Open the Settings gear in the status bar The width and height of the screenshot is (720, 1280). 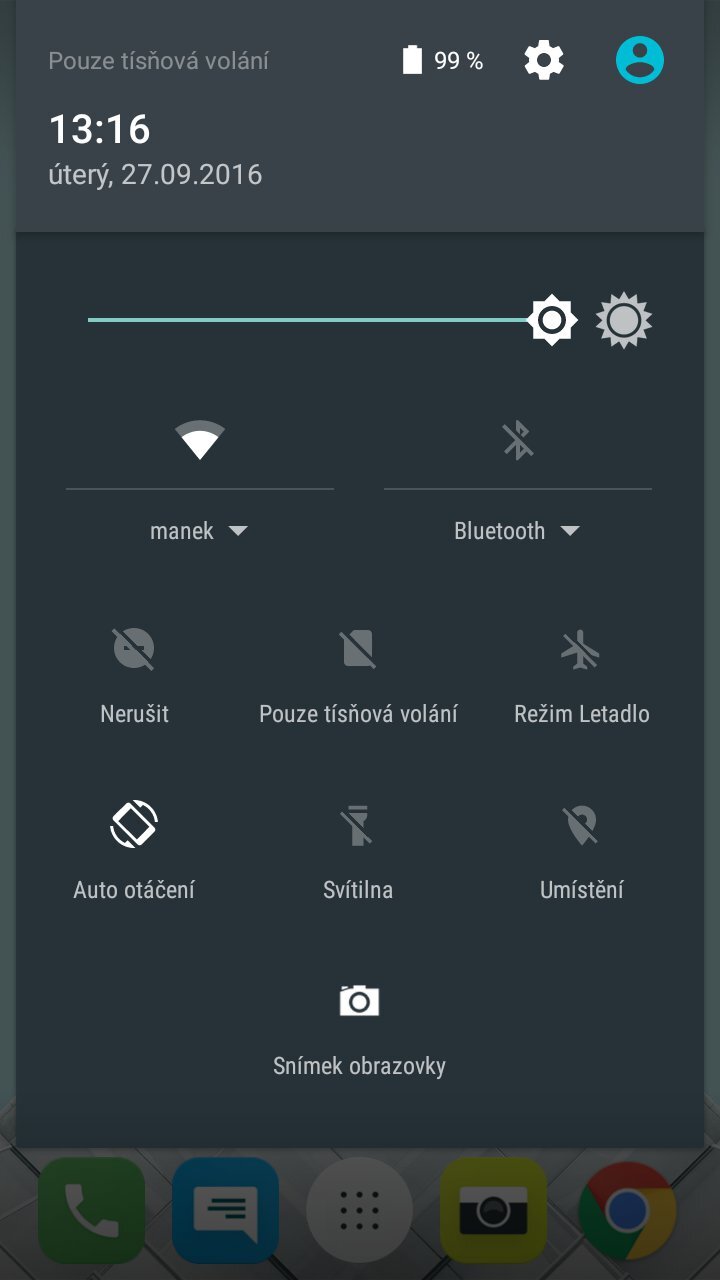tap(543, 60)
